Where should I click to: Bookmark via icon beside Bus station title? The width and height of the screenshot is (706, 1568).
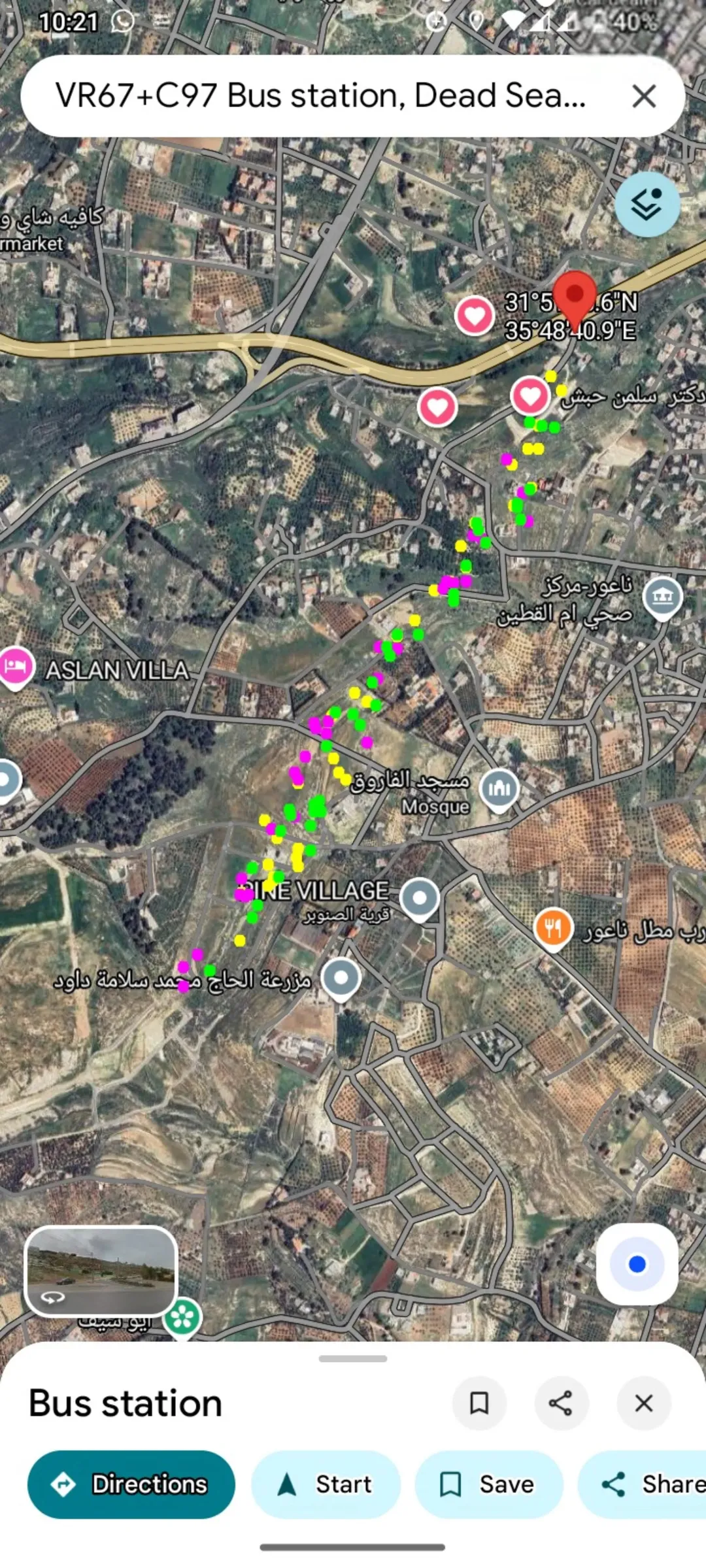[479, 1403]
